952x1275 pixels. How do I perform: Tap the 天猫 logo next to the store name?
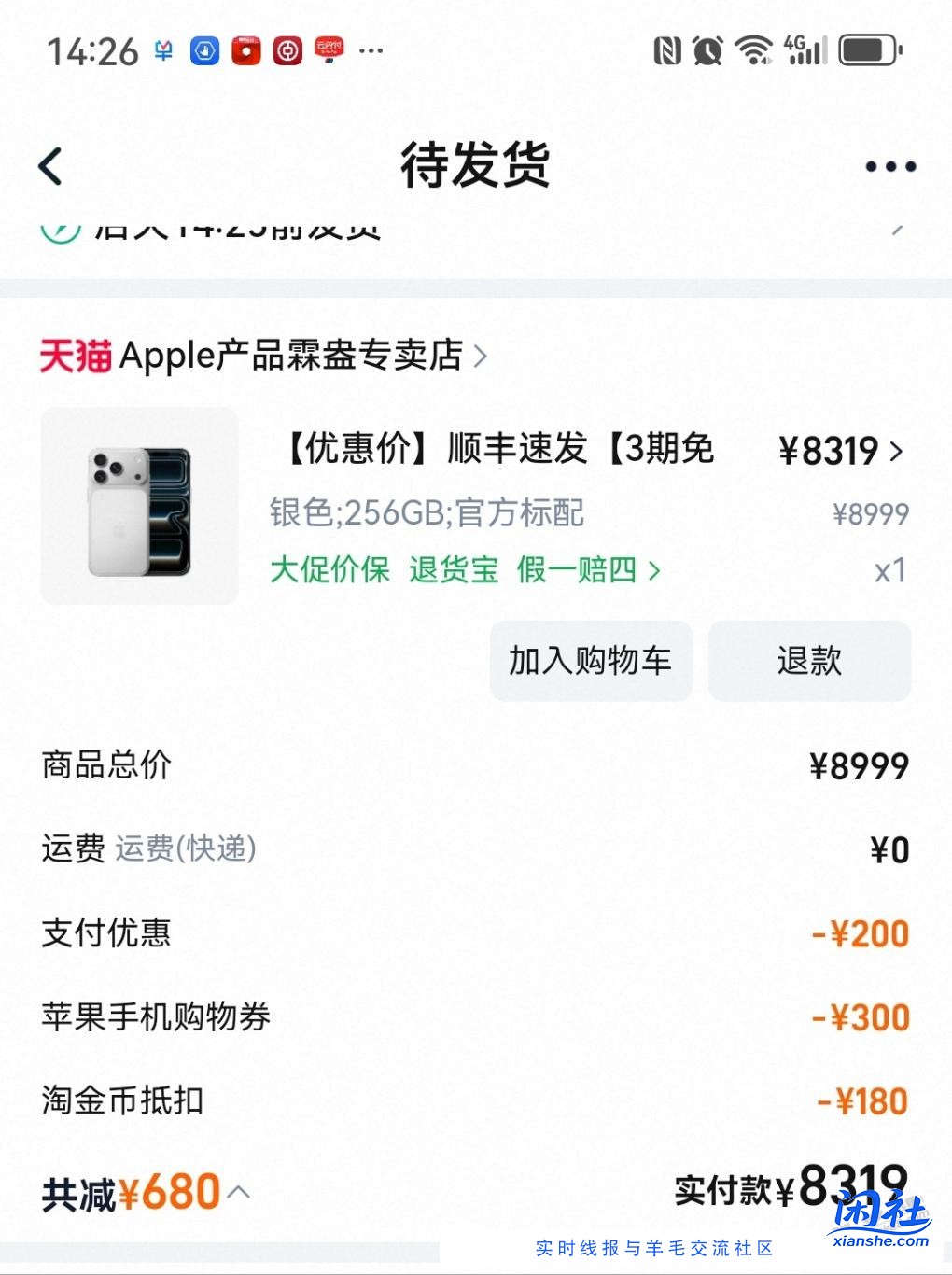click(x=76, y=356)
